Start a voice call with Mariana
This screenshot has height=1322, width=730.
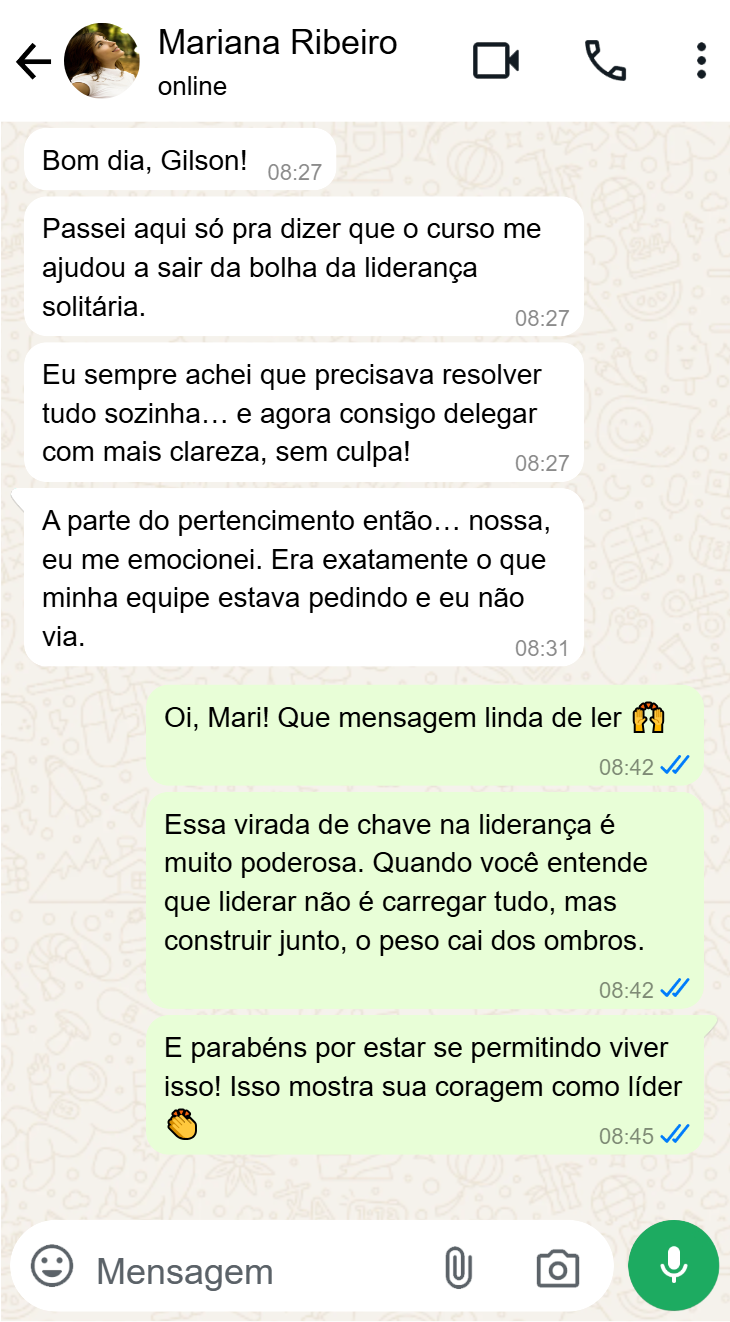point(605,61)
